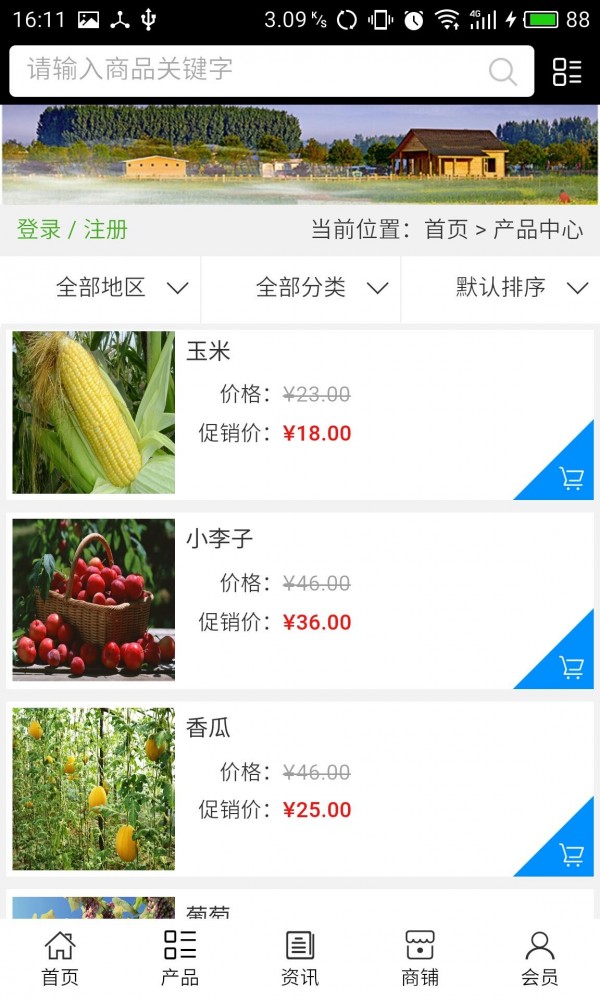This screenshot has width=600, height=1000.
Task: Go to 首页 in the breadcrumb
Action: (x=446, y=229)
